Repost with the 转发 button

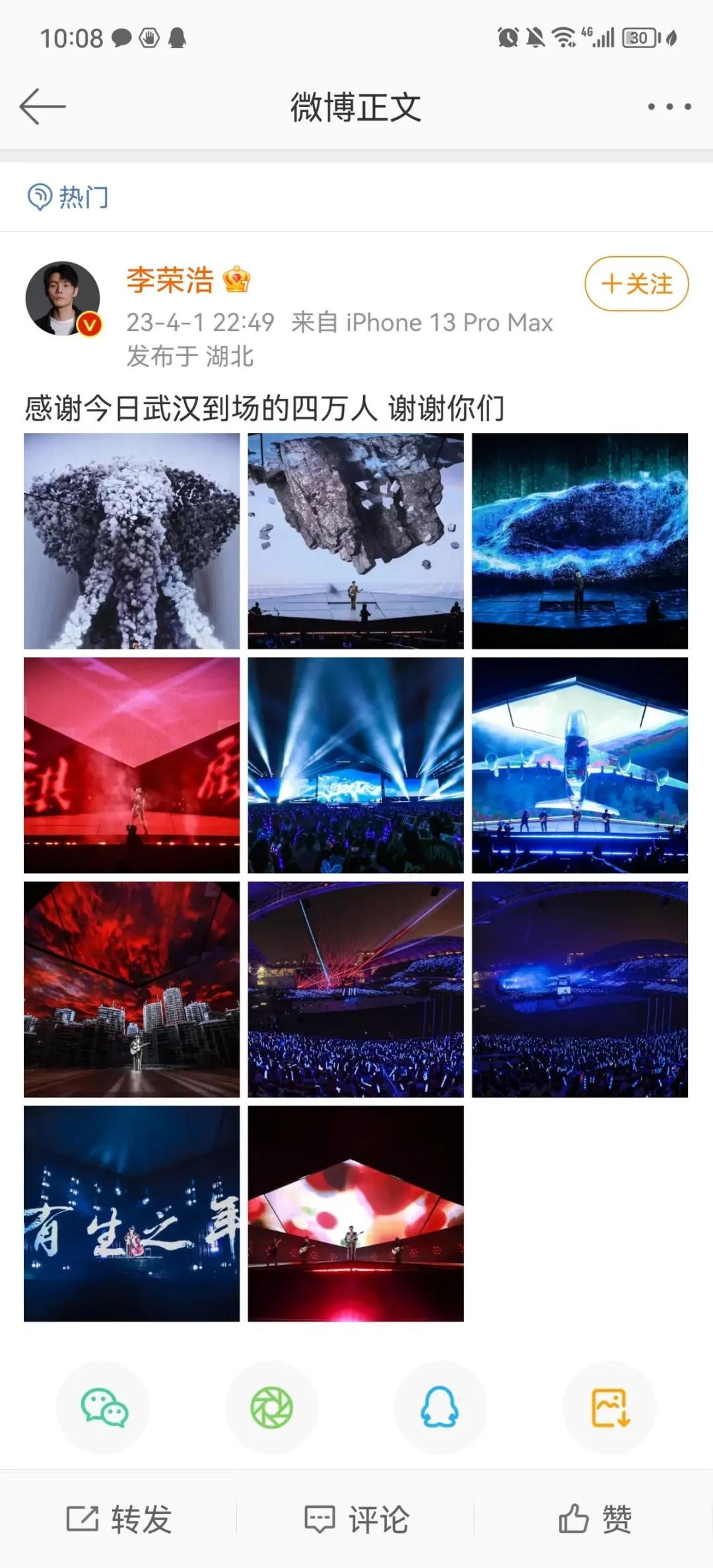[119, 1518]
